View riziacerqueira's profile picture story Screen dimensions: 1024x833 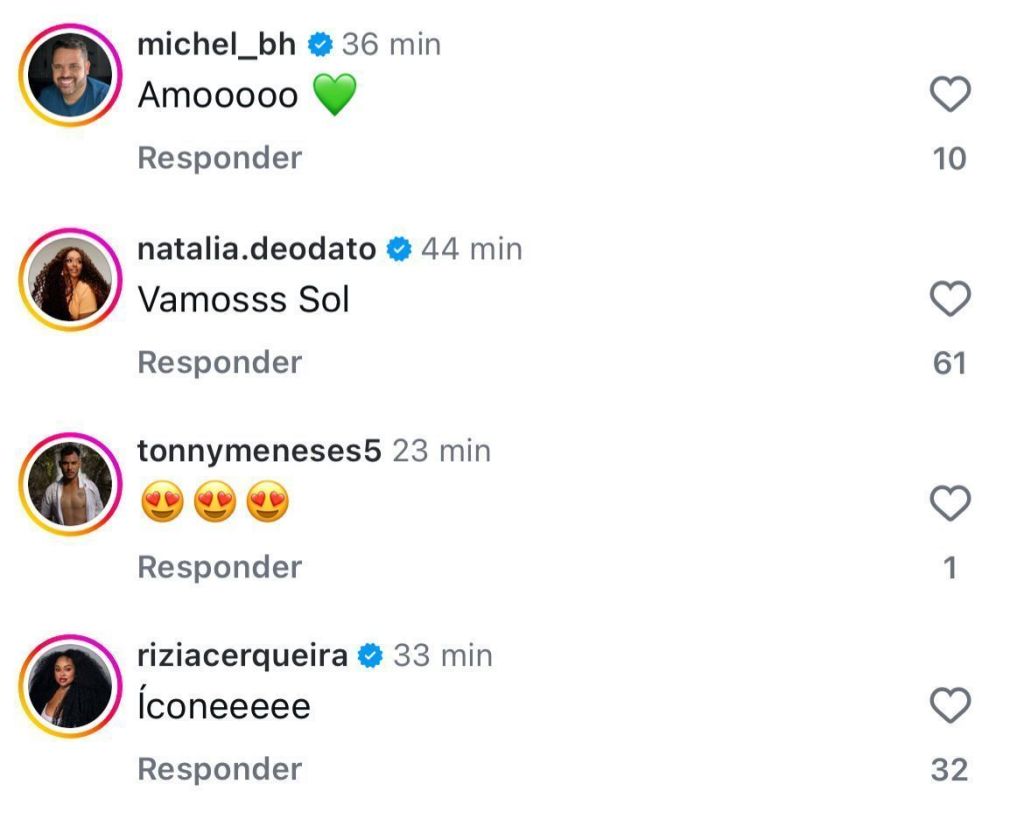click(x=70, y=686)
